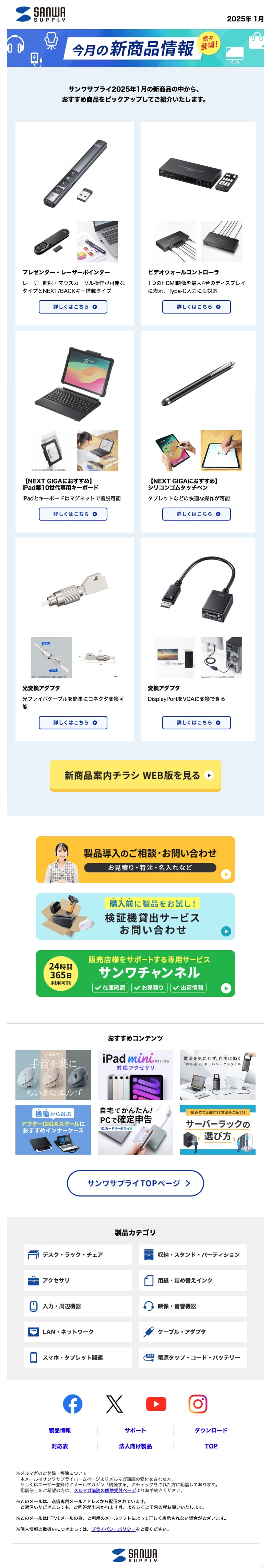Select デスク・ラック・チェア category
Viewport: 271px width, 1568px height.
click(78, 1254)
